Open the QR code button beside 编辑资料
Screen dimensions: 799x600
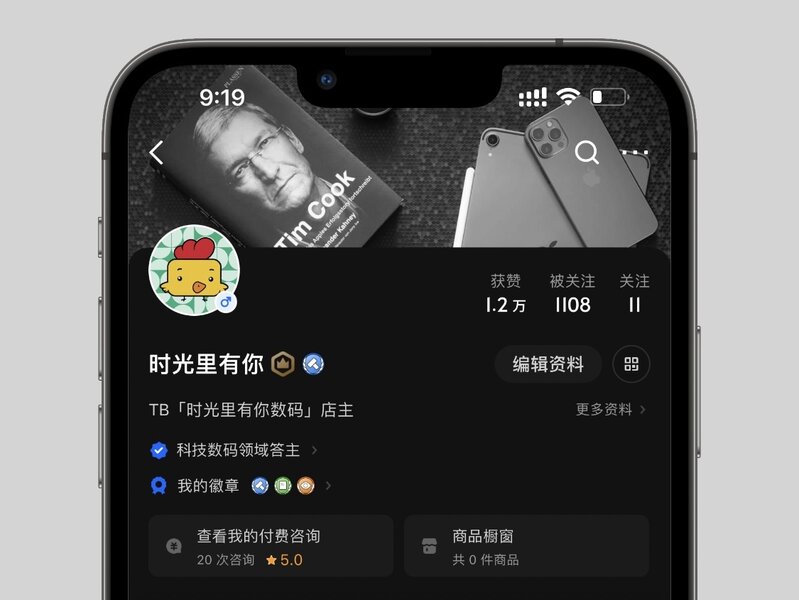631,364
